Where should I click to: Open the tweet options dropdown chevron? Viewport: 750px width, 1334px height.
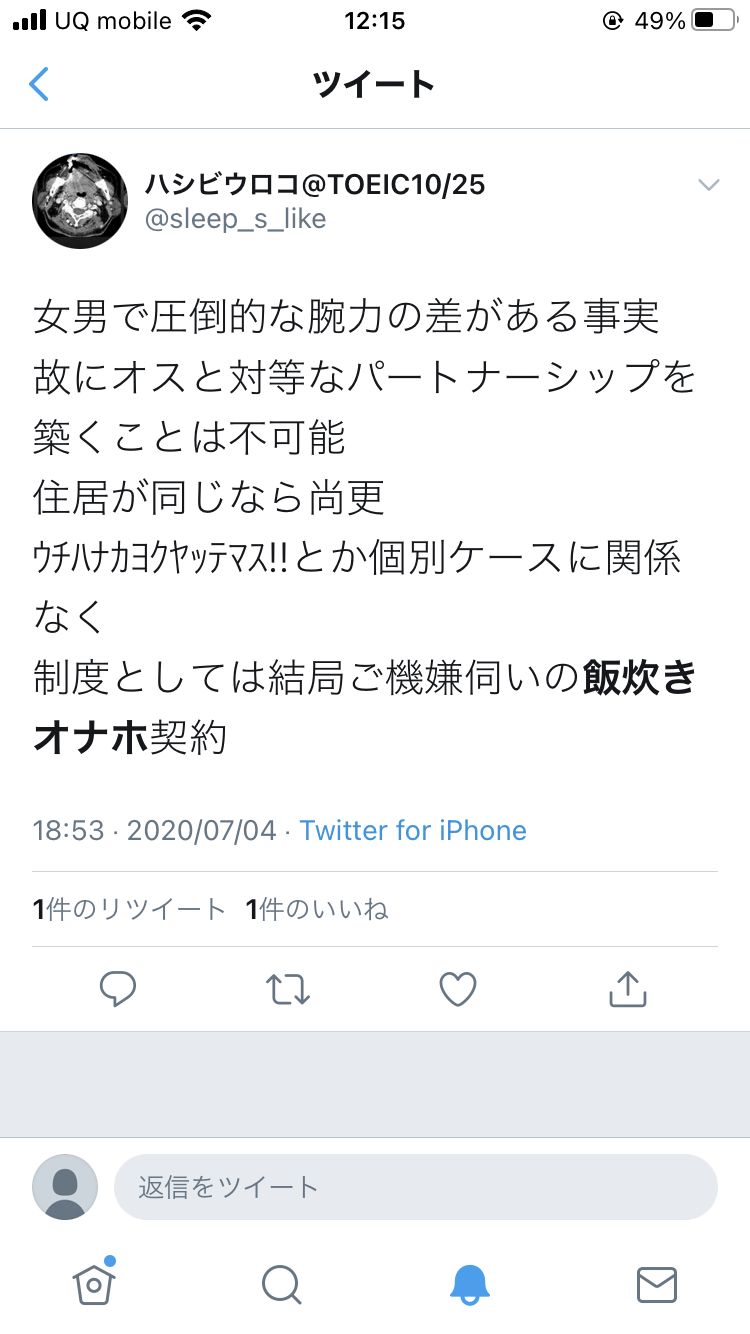708,184
